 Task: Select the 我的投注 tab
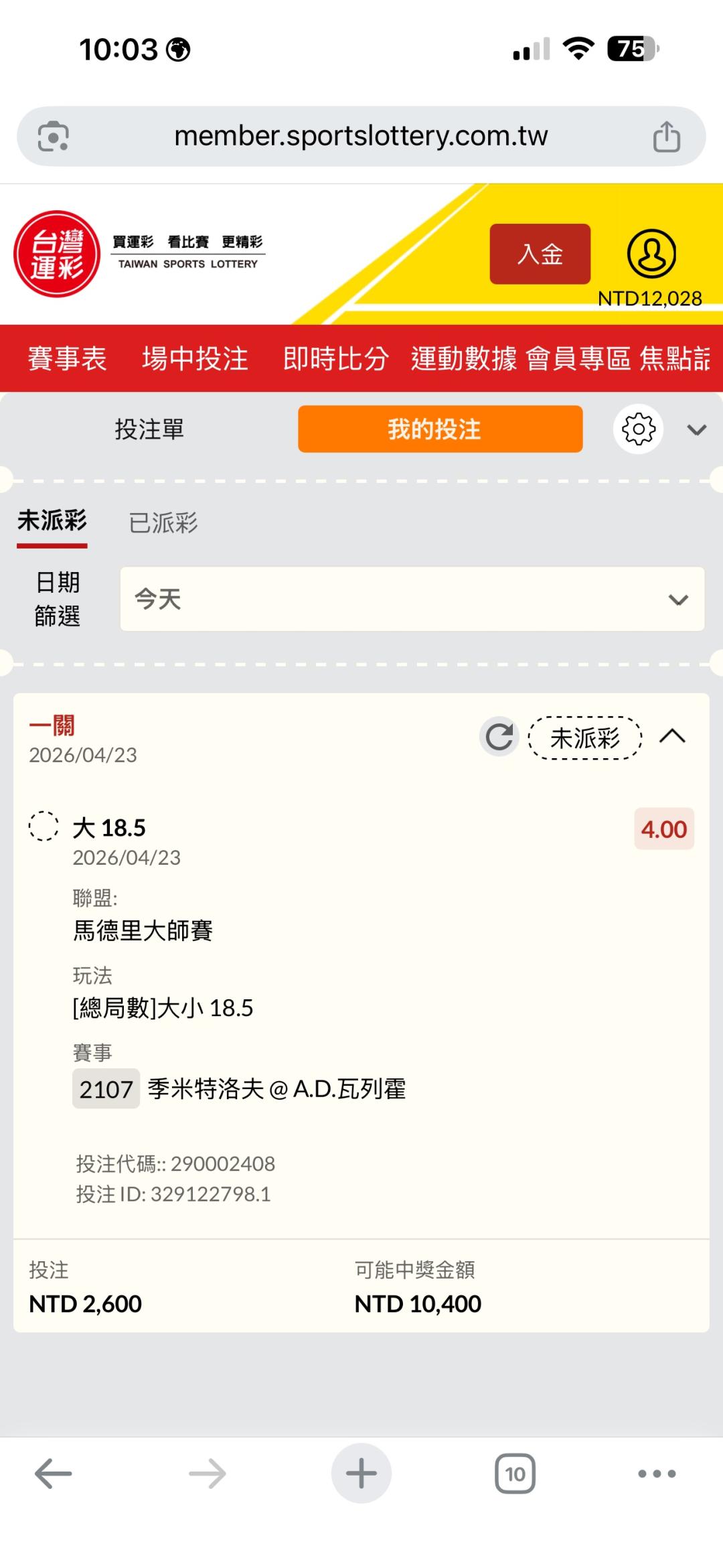coord(440,429)
